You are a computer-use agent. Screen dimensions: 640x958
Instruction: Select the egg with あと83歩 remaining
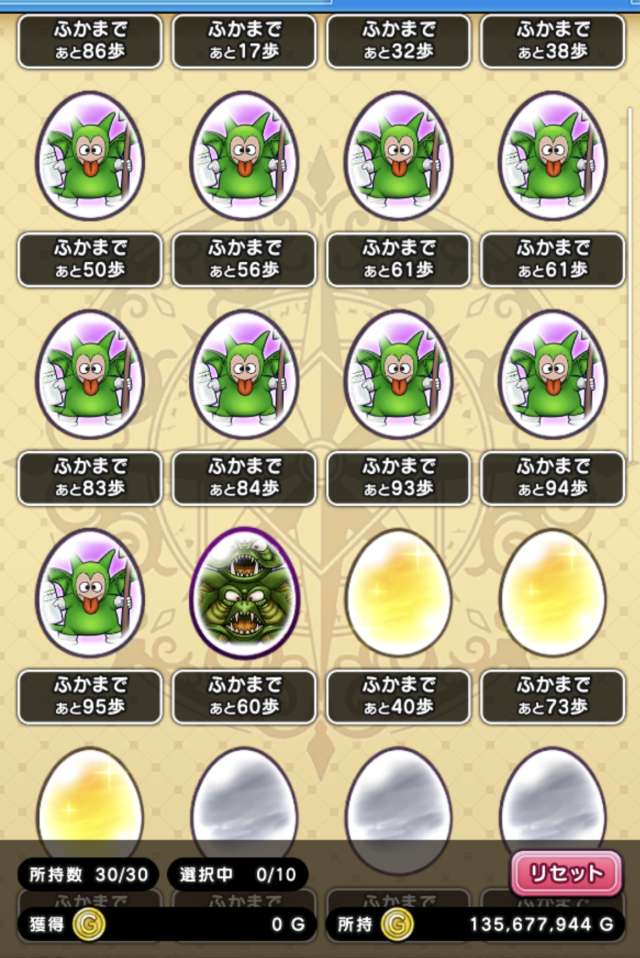90,375
